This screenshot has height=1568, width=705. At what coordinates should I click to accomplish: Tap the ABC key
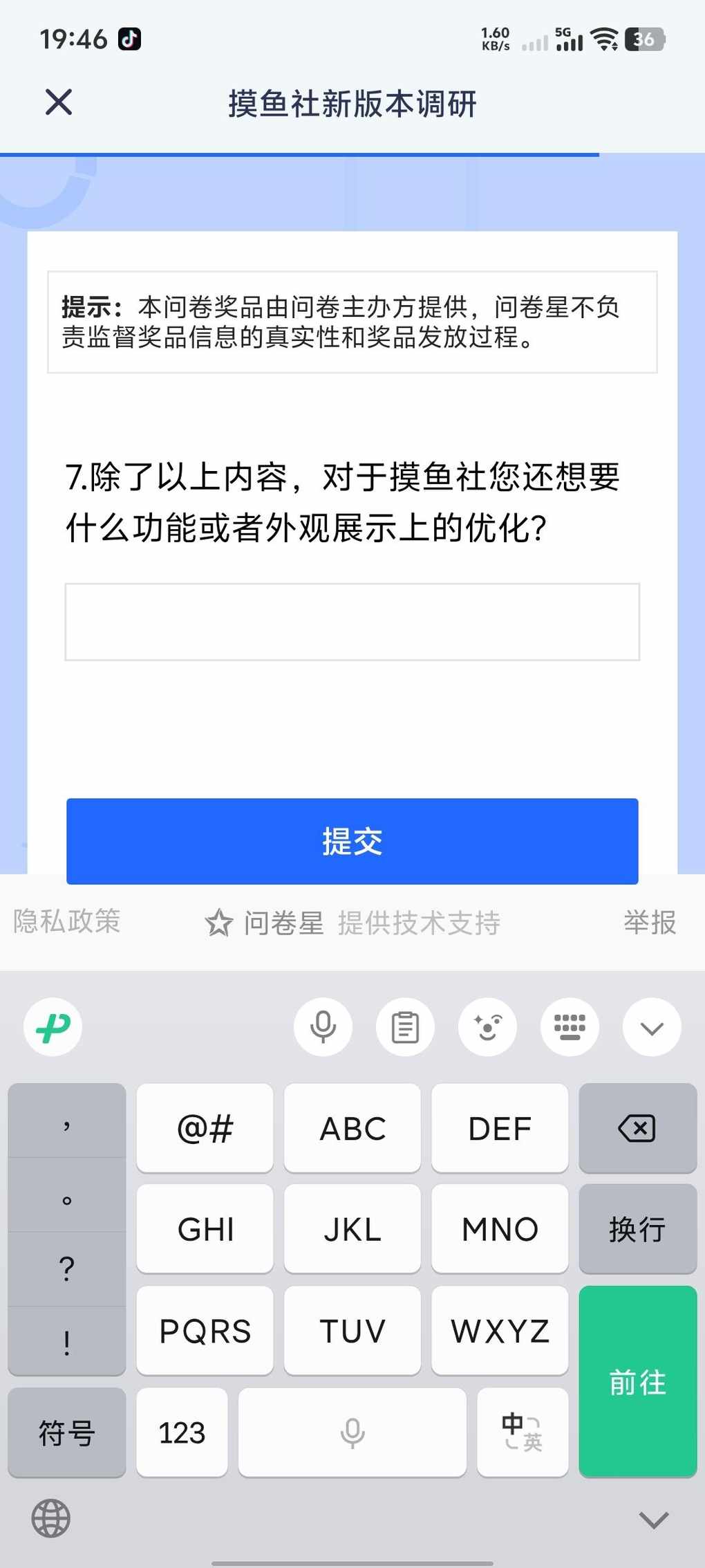click(352, 1128)
